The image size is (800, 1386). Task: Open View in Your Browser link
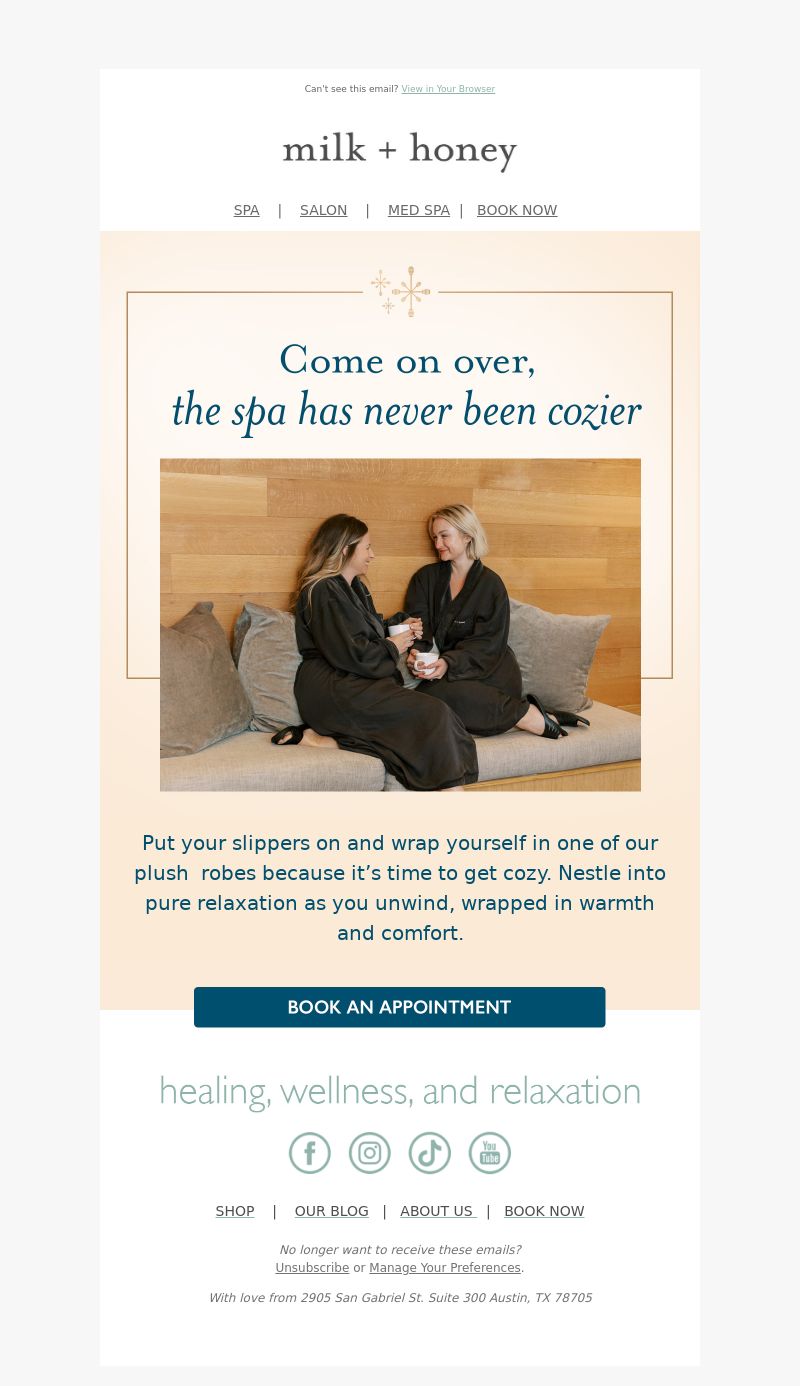point(448,89)
